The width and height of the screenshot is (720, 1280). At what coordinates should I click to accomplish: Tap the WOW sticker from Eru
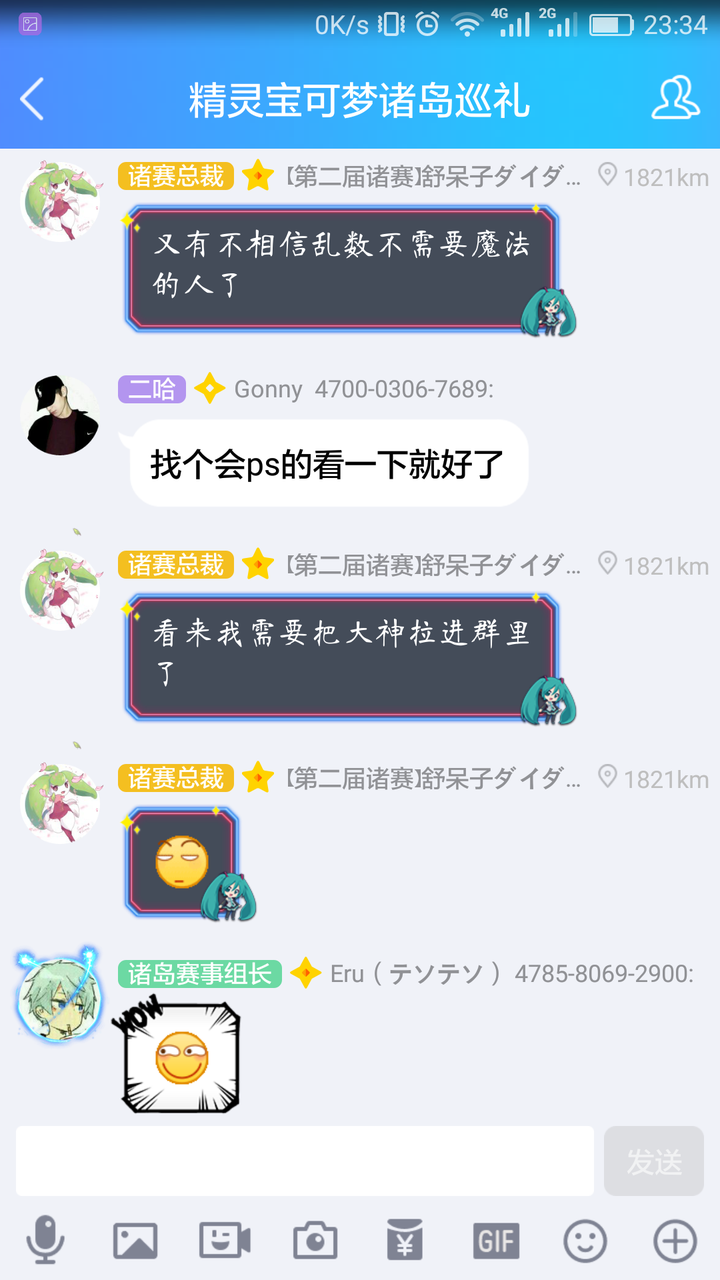click(x=181, y=1056)
